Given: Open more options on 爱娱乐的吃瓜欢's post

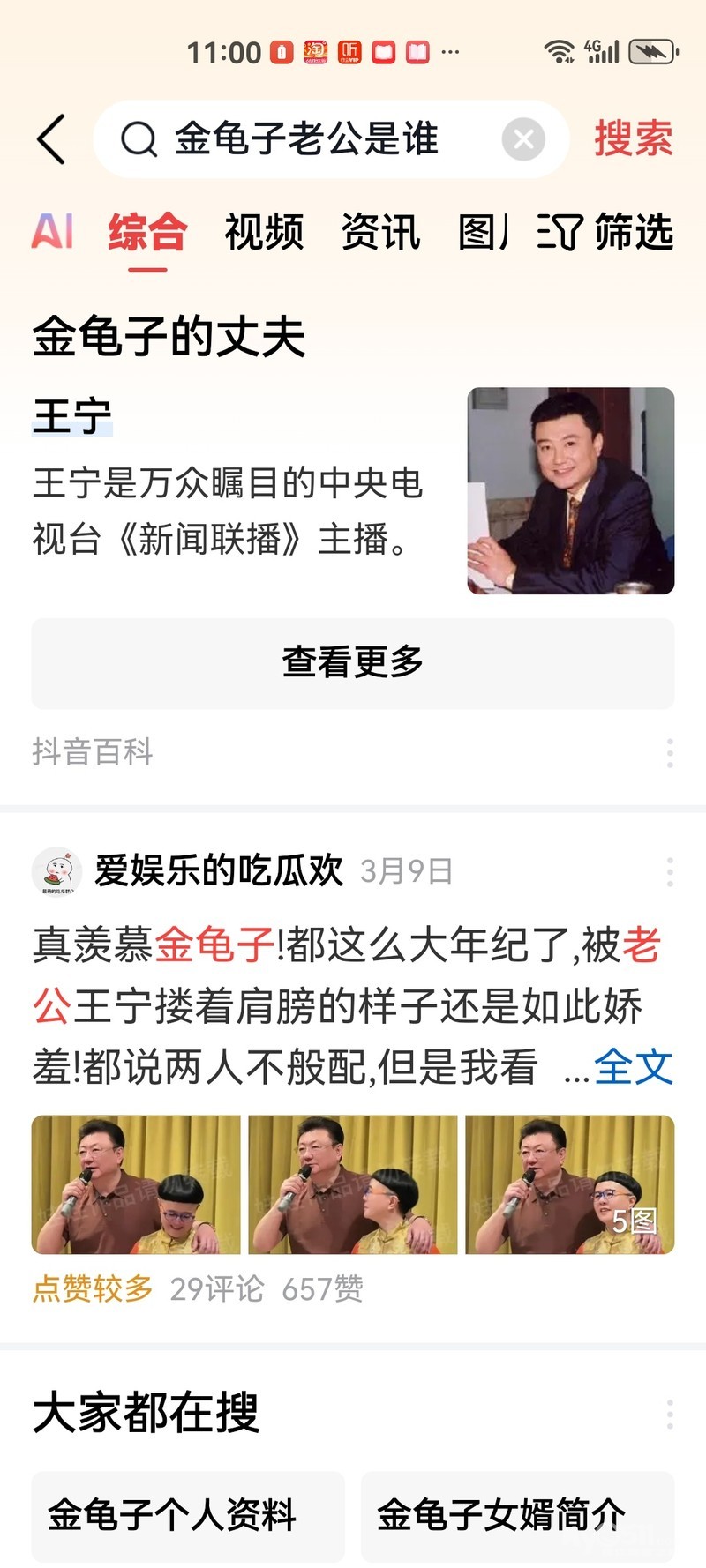Looking at the screenshot, I should 670,871.
